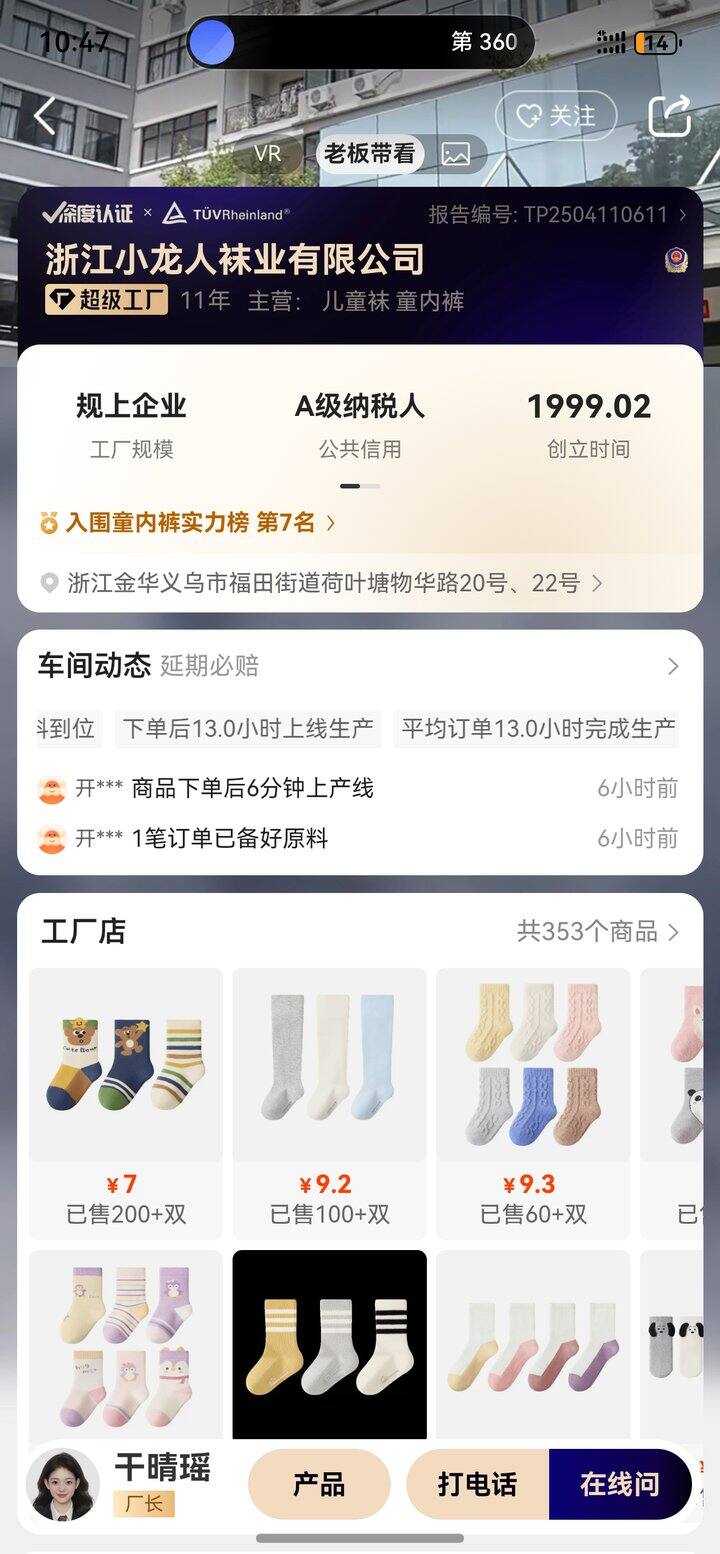Open the penguin pastel socks product
The image size is (720, 1554).
pyautogui.click(x=126, y=1344)
